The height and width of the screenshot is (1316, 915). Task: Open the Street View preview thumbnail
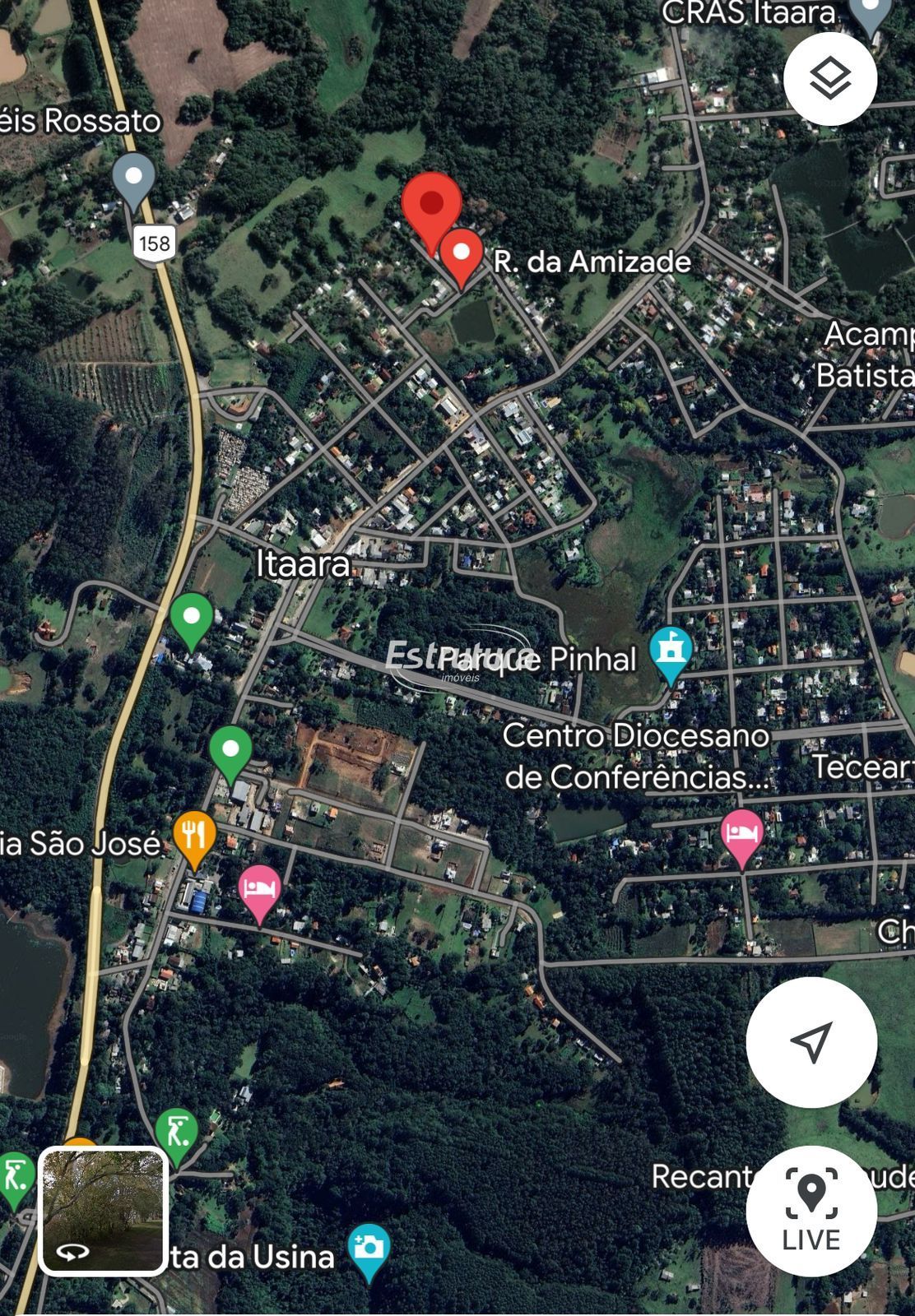(104, 1211)
